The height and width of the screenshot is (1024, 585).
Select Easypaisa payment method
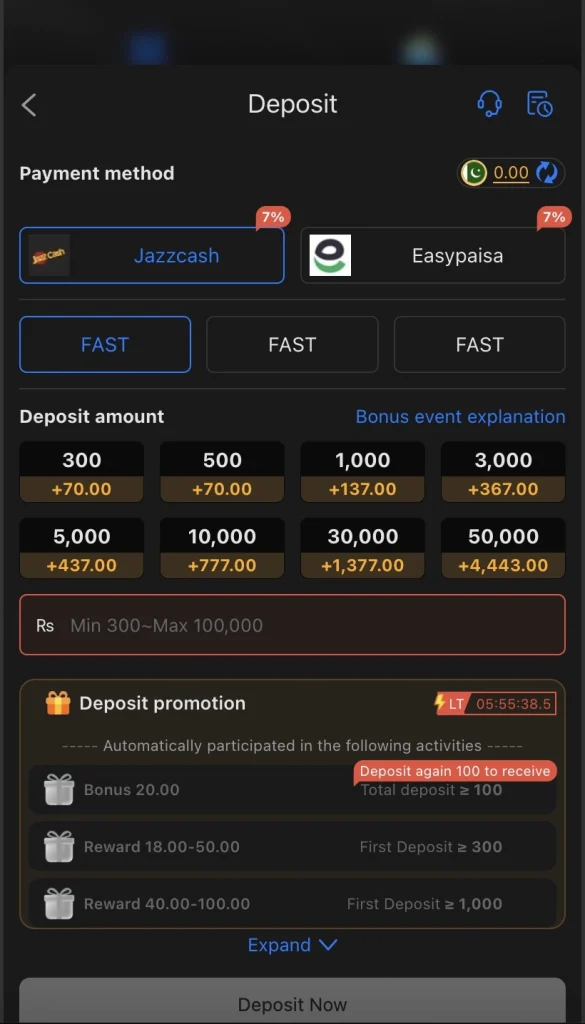tap(433, 255)
